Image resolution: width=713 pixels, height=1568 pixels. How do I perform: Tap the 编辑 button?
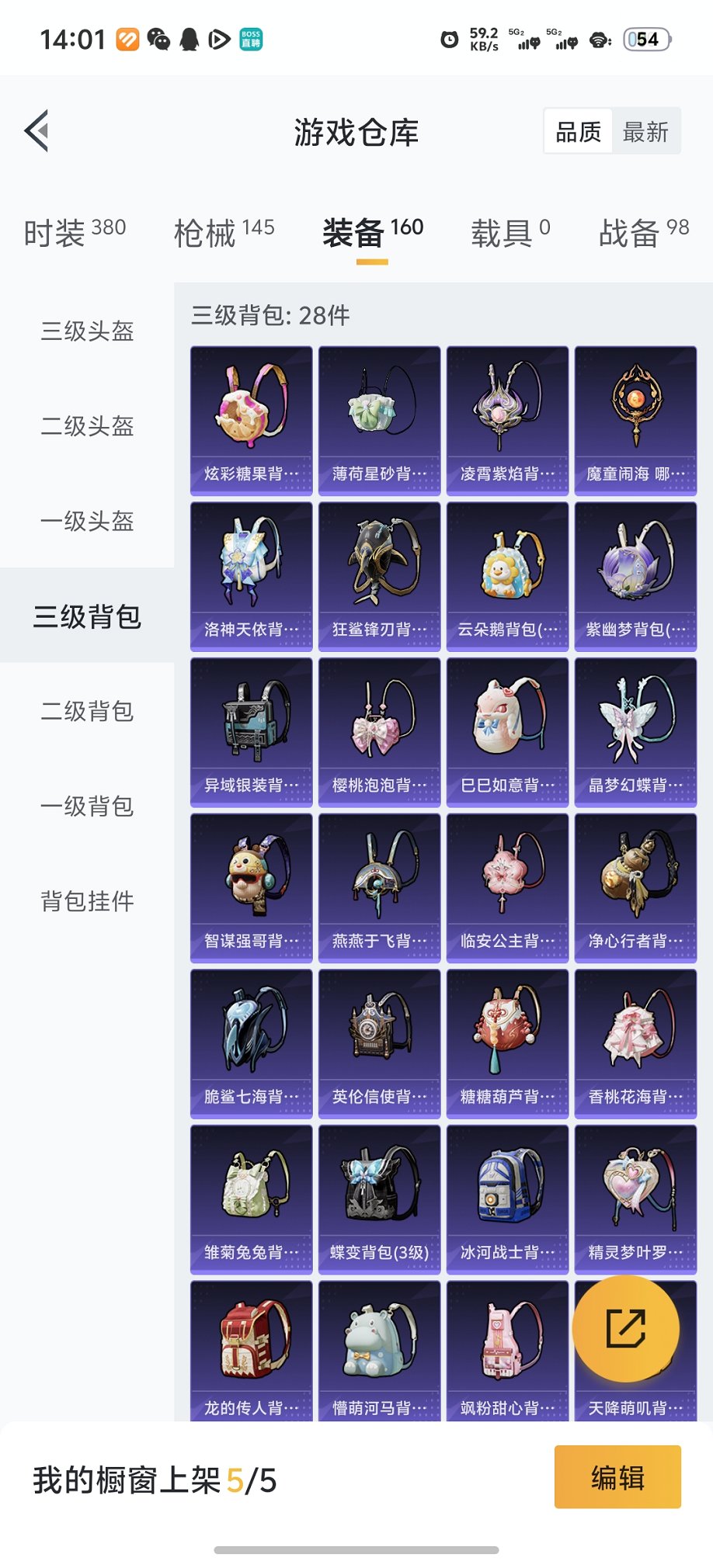coord(617,1476)
